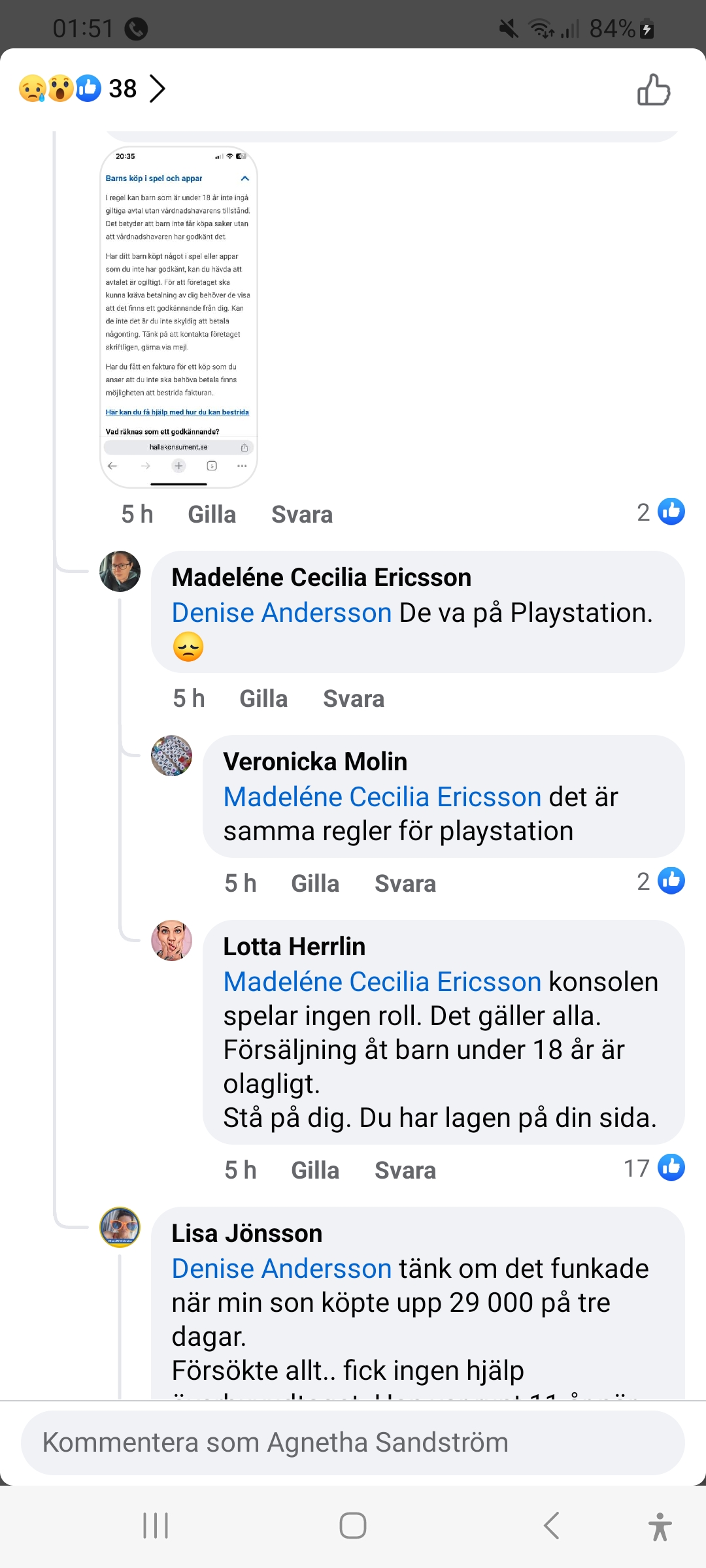Screen dimensions: 706x1568
Task: Reply to Veronicka Molin's comment
Action: 405,884
